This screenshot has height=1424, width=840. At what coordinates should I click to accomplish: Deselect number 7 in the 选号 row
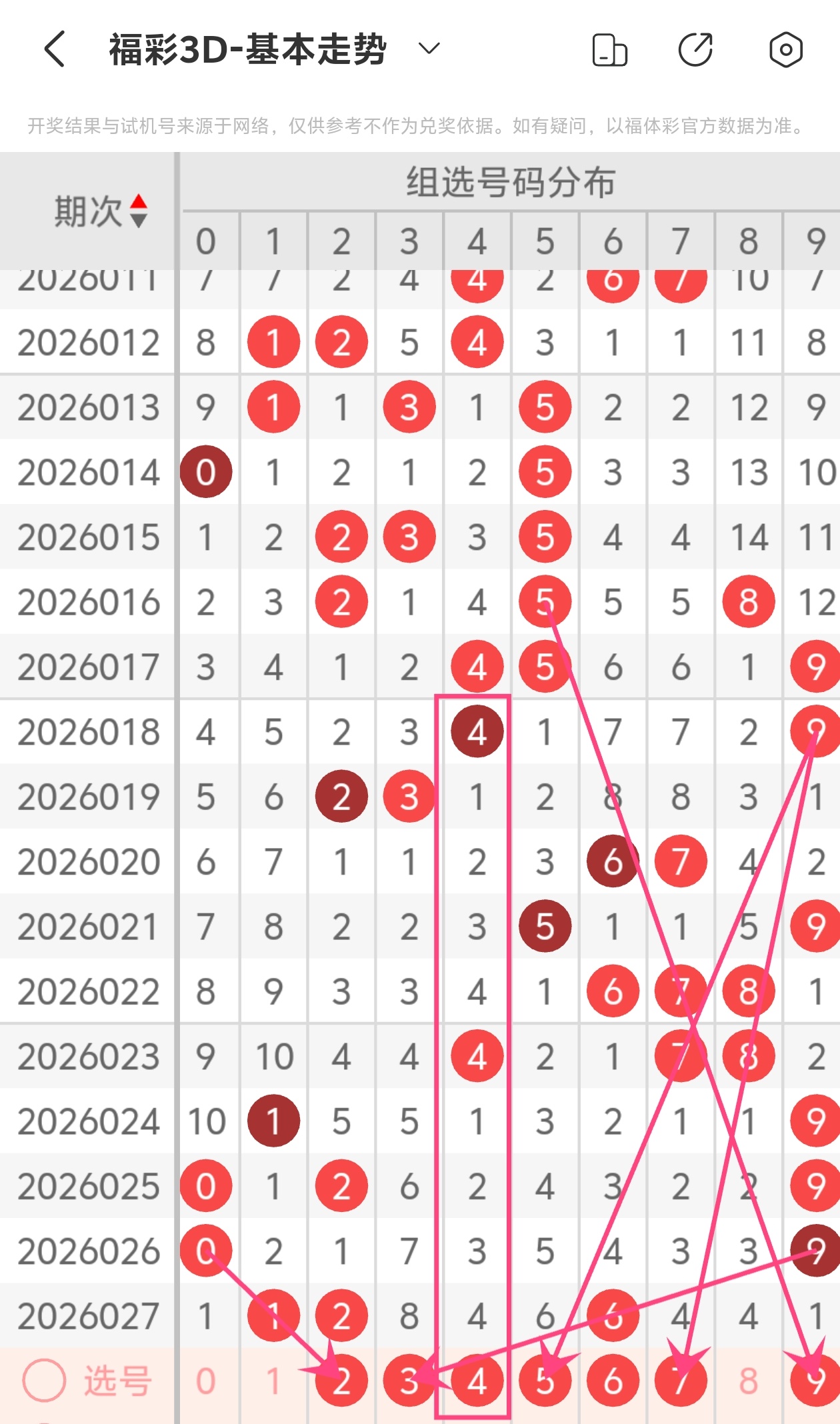point(681,1381)
